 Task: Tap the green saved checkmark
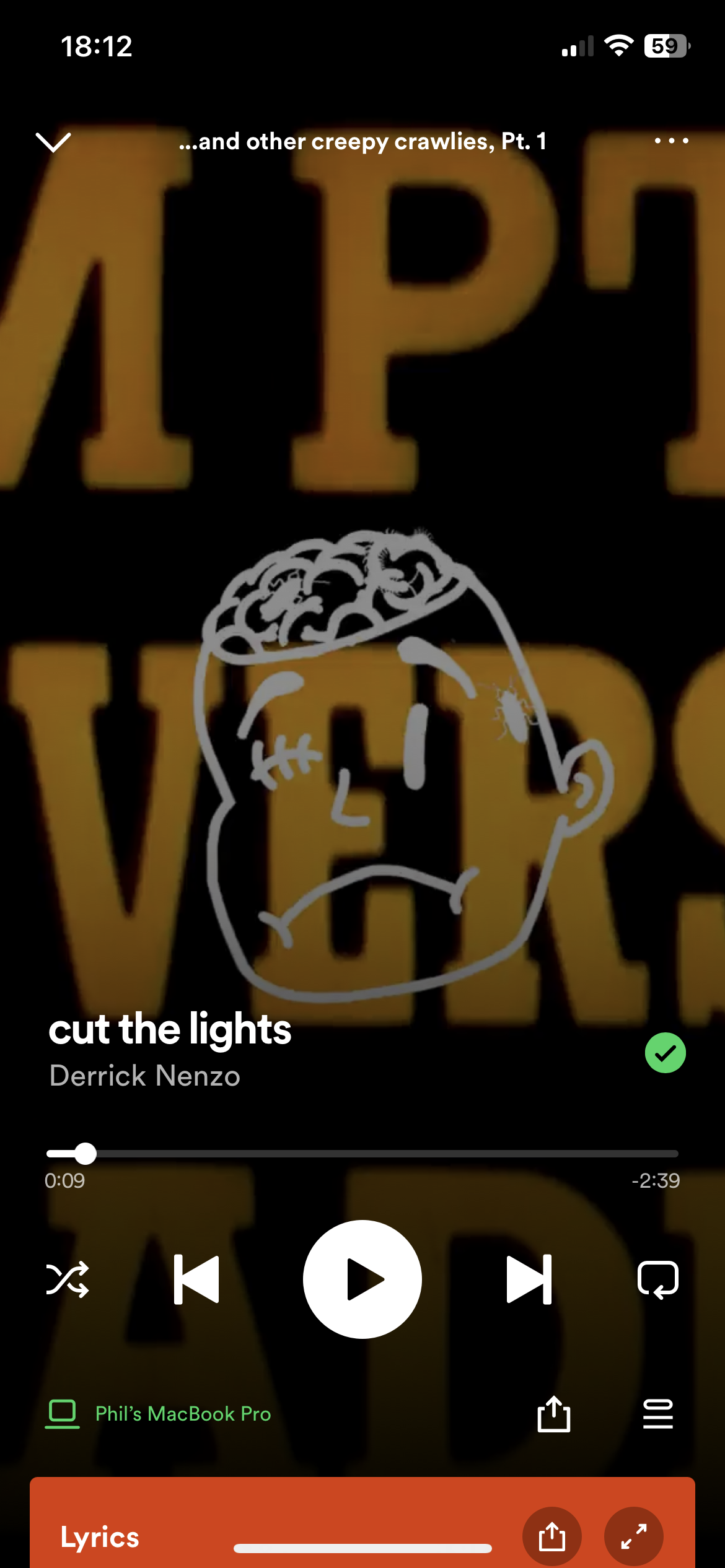point(665,1053)
